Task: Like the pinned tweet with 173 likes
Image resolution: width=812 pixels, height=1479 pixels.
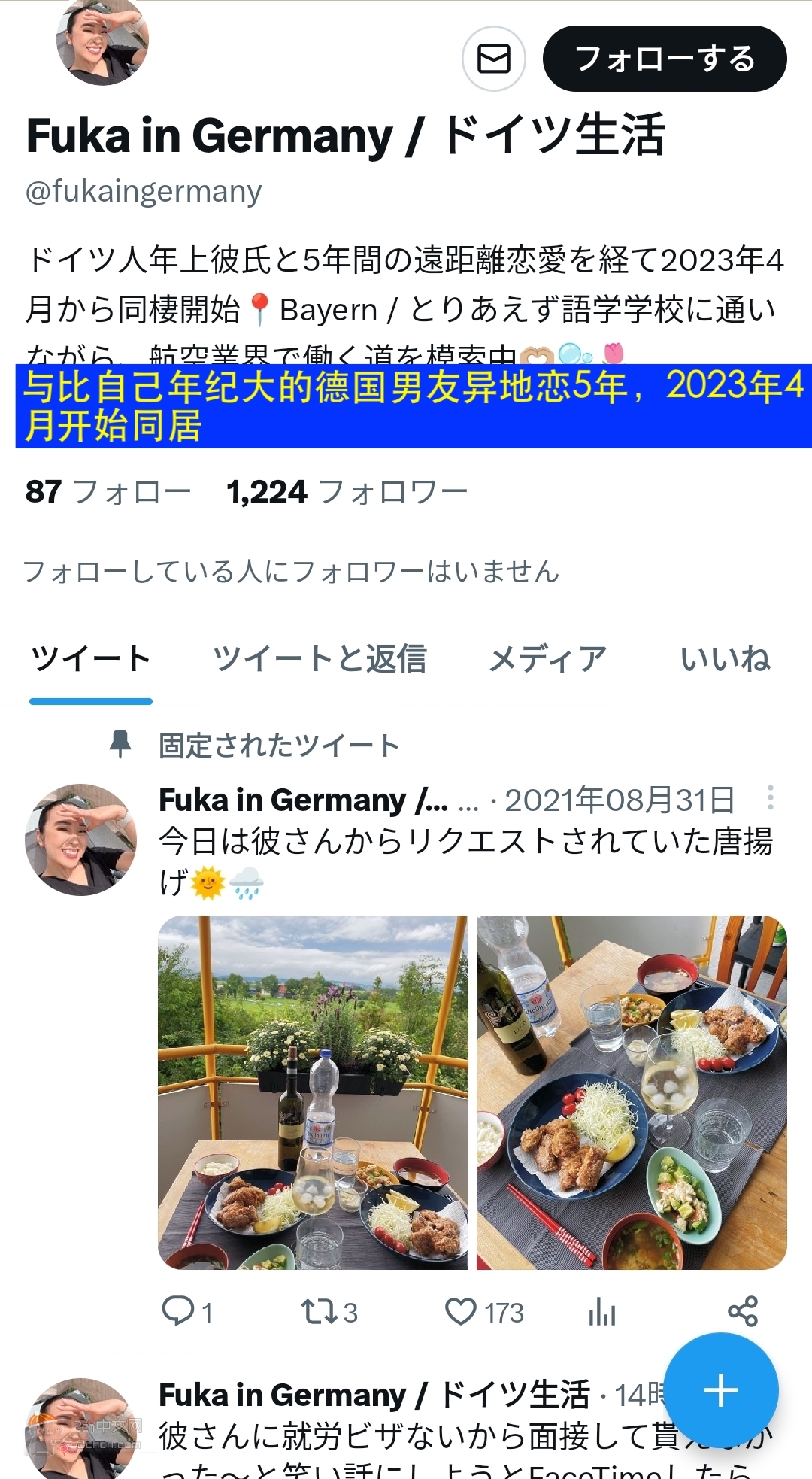Action: coord(484,1312)
